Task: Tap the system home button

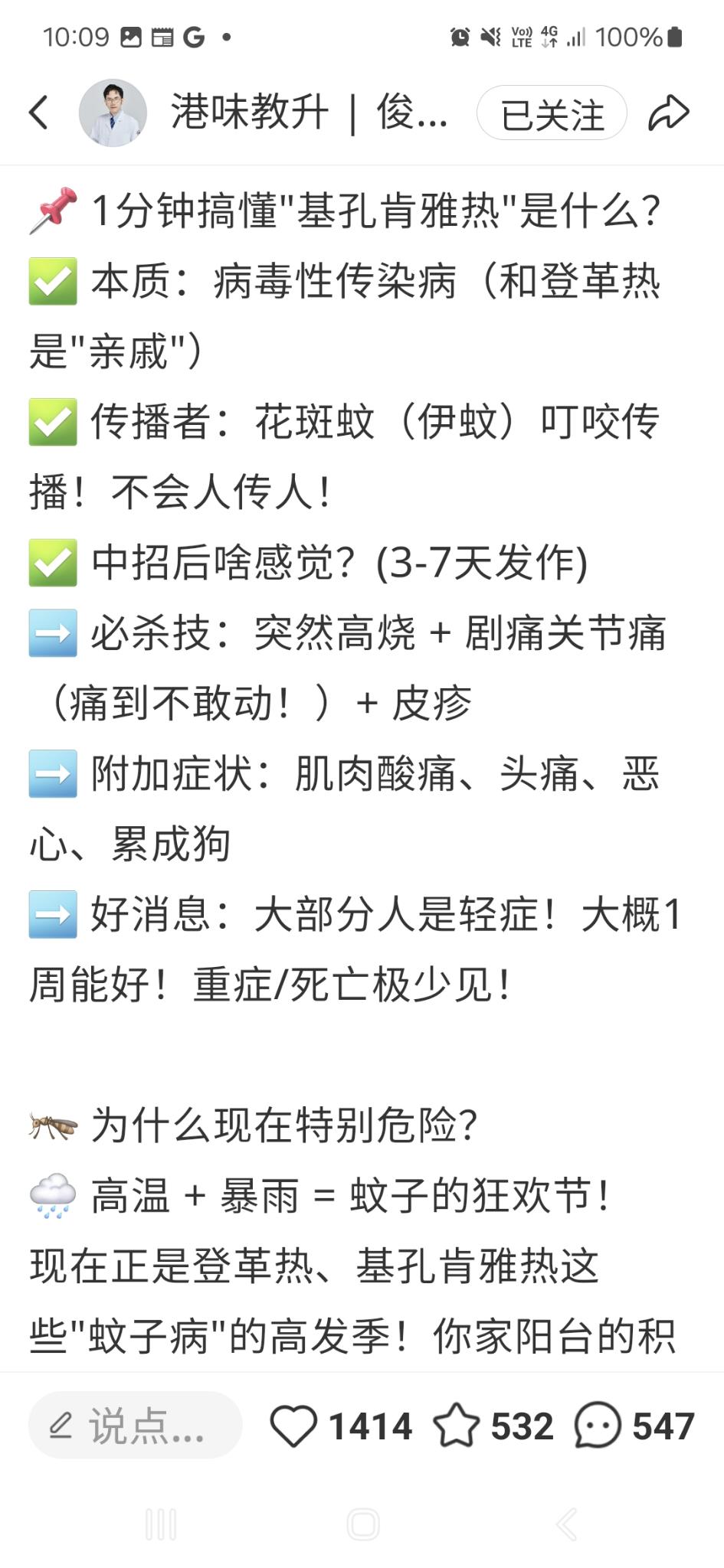Action: pyautogui.click(x=362, y=1524)
